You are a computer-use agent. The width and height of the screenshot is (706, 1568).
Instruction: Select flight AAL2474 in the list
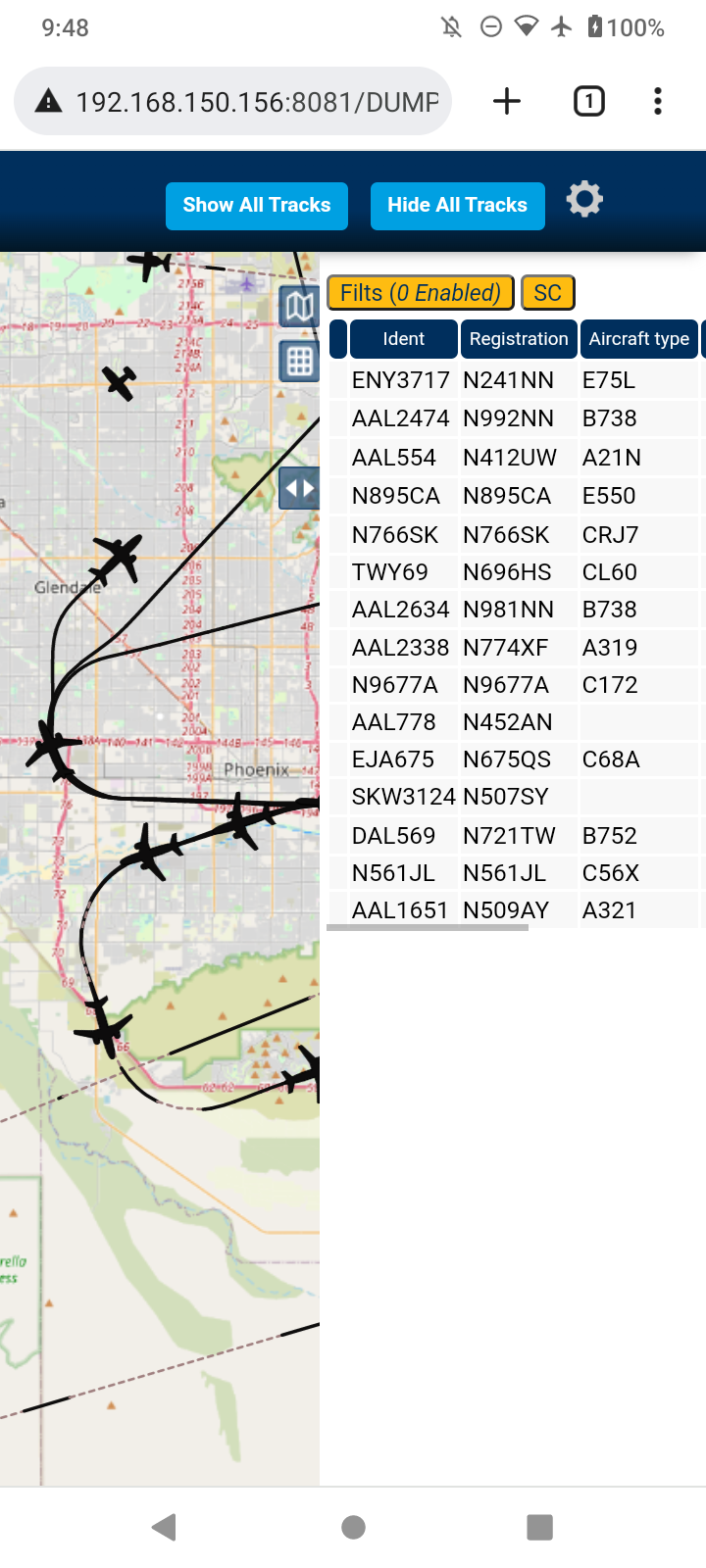coord(516,418)
